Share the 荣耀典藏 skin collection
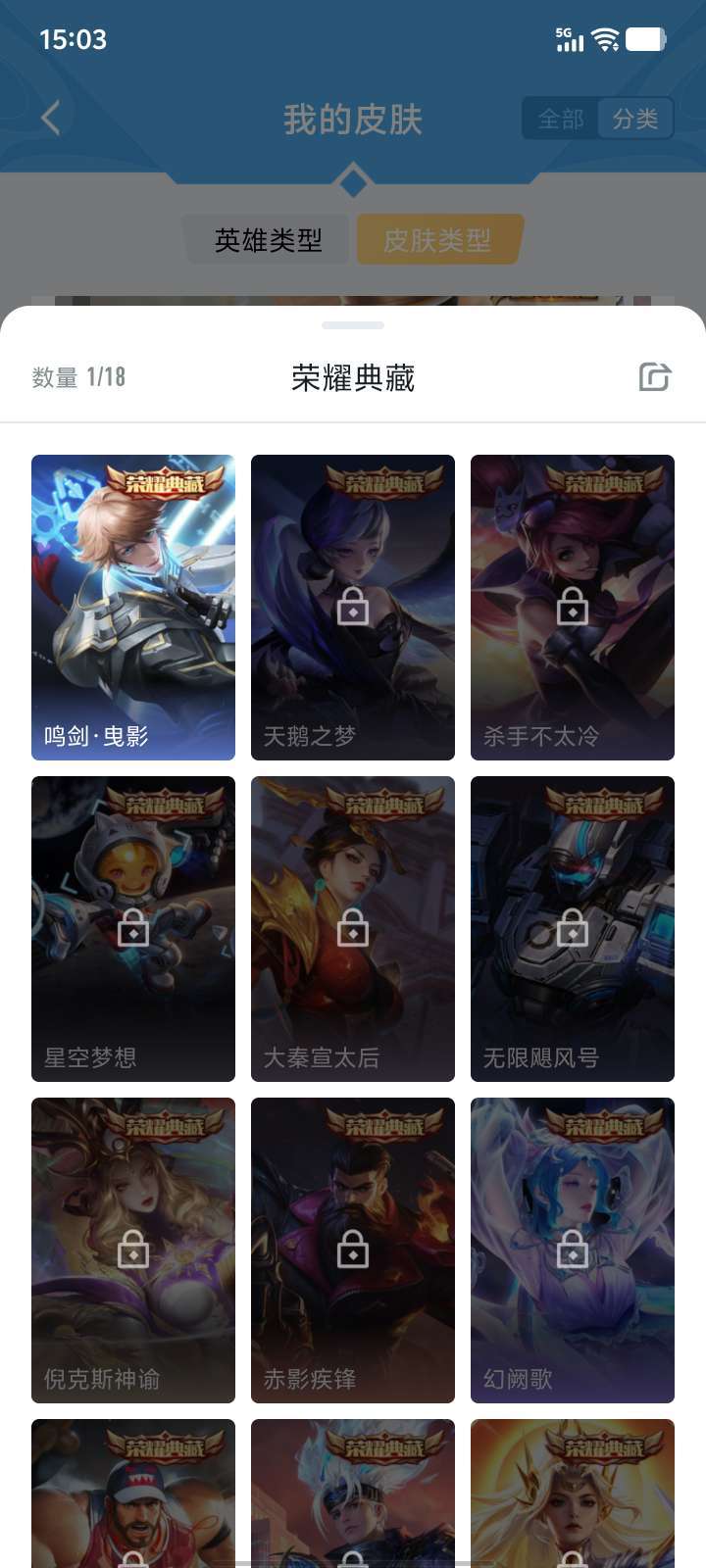The height and width of the screenshot is (1568, 706). pyautogui.click(x=654, y=377)
